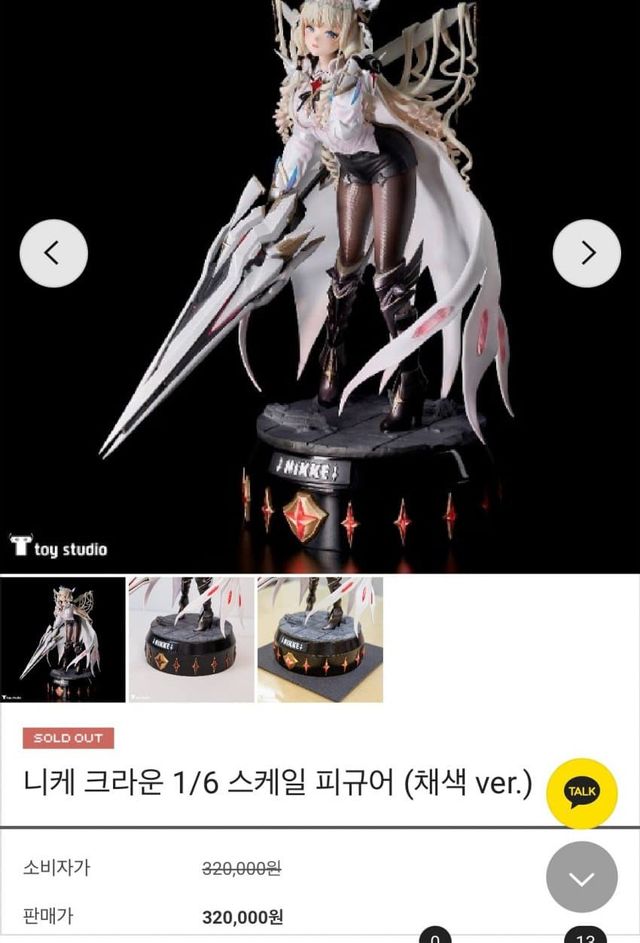Tap the gray down-arrow floating button
The width and height of the screenshot is (640, 943).
581,877
